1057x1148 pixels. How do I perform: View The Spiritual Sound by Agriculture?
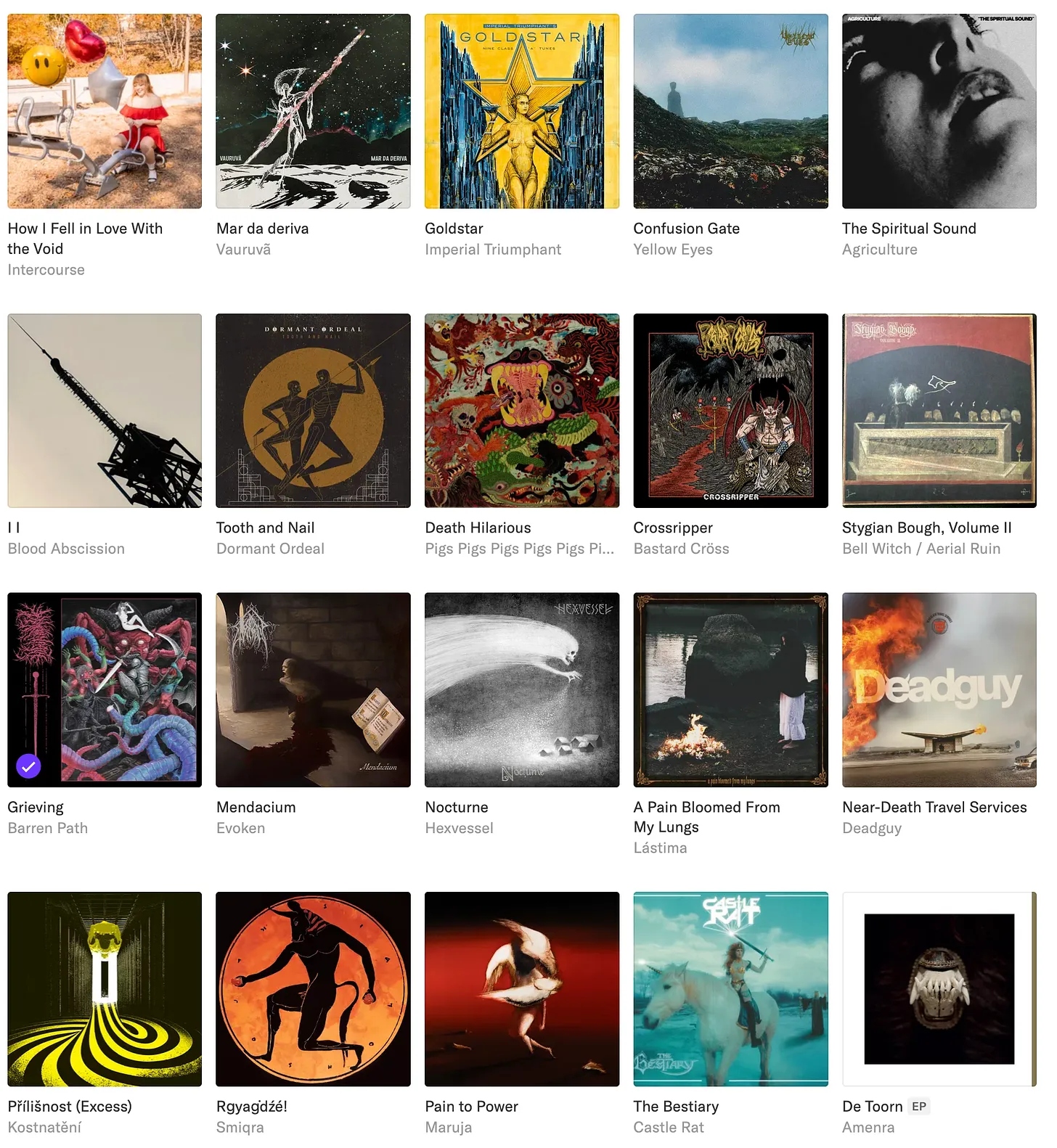939,111
